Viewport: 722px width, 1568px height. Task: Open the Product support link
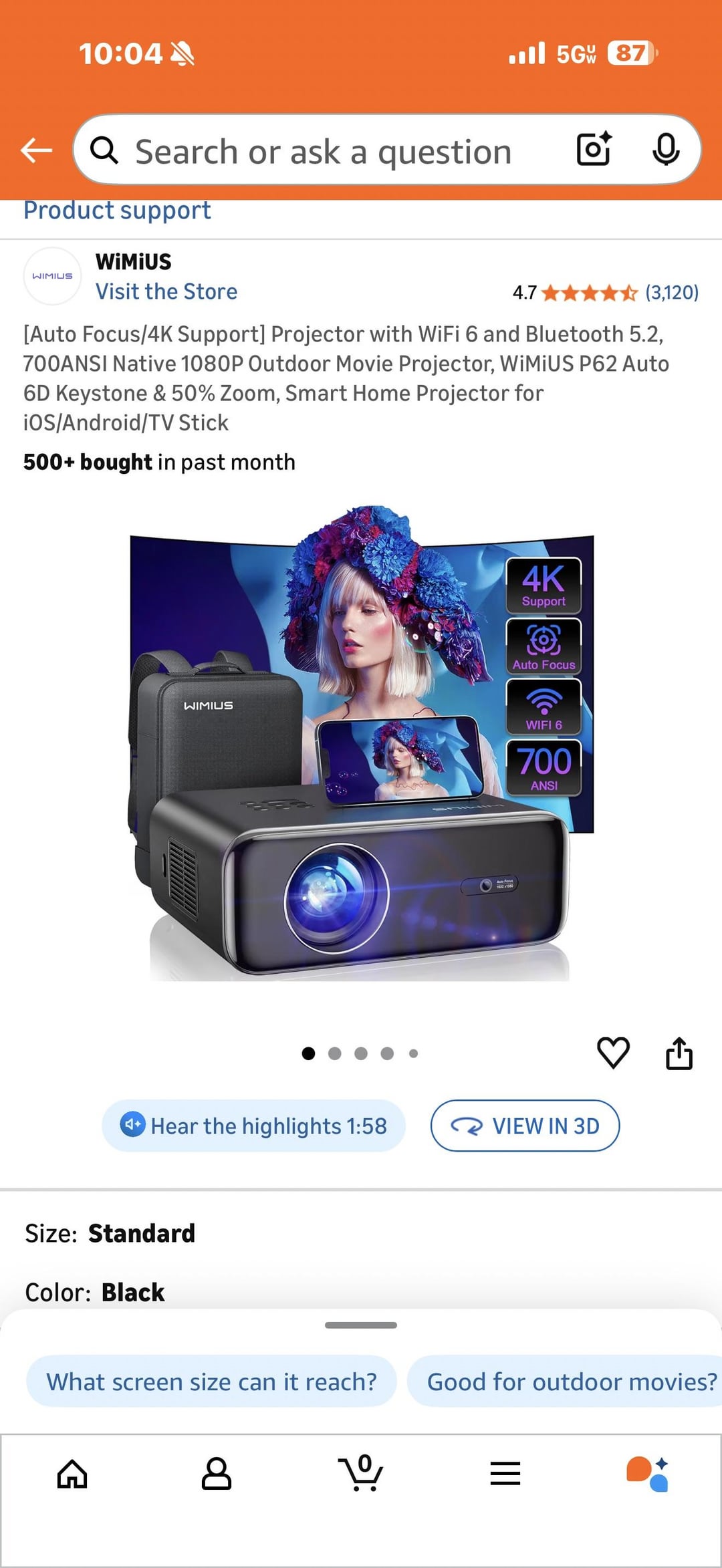pos(117,211)
